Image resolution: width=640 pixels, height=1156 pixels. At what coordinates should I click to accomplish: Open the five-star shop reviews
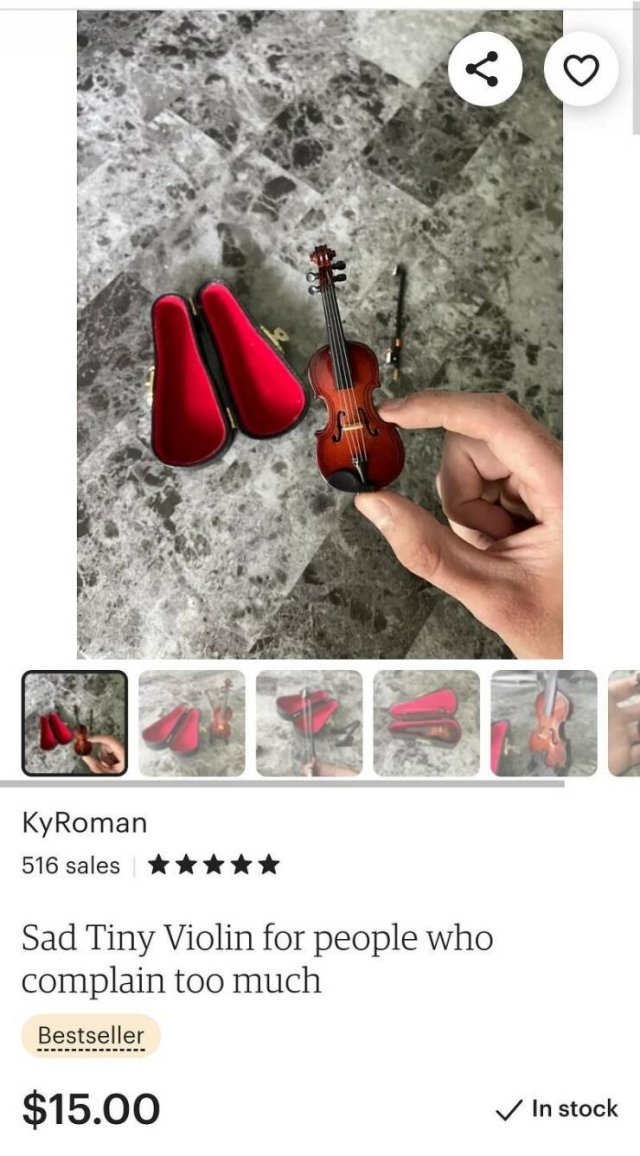pos(213,865)
